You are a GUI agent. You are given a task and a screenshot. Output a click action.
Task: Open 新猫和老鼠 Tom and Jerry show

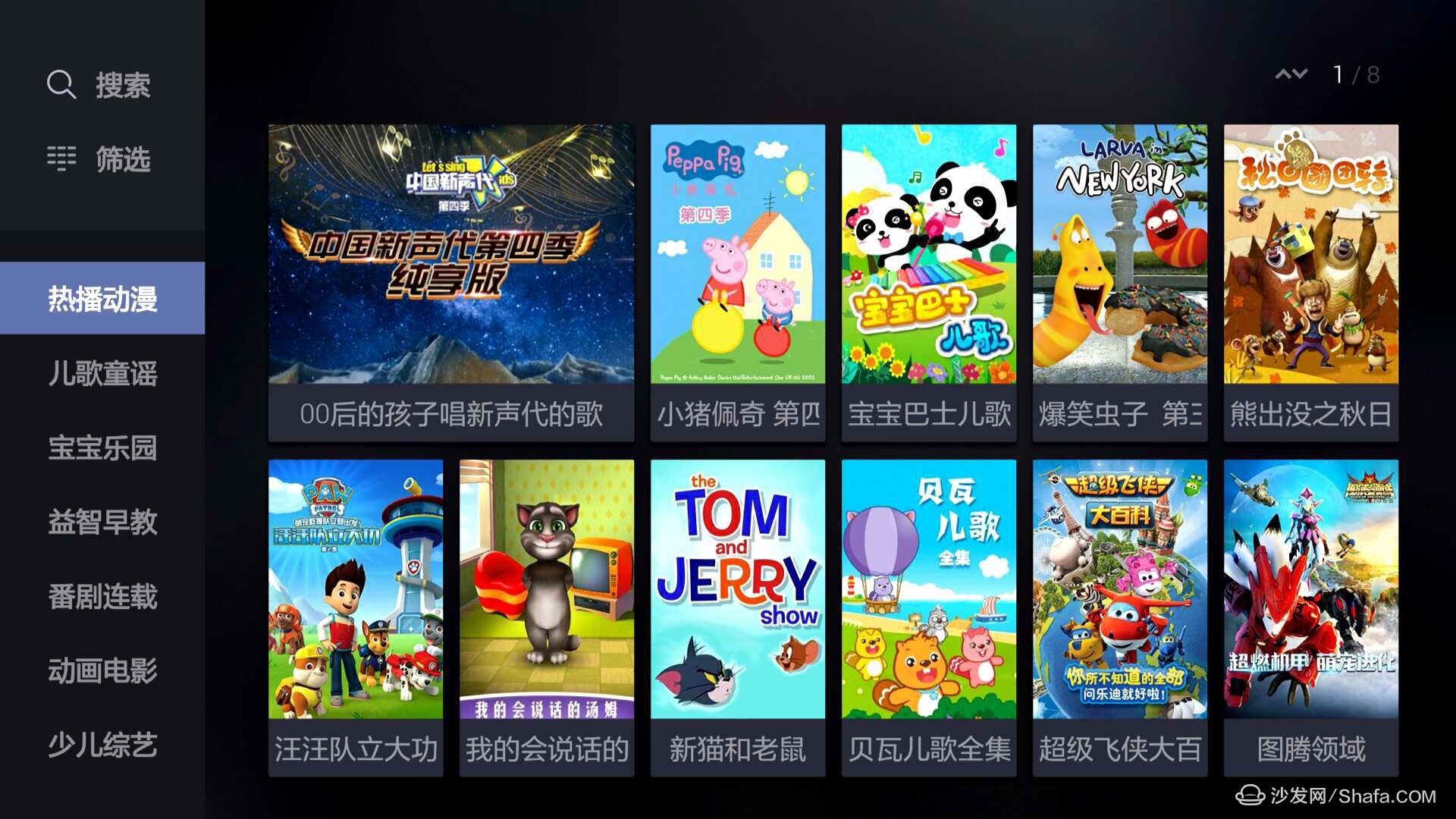738,617
